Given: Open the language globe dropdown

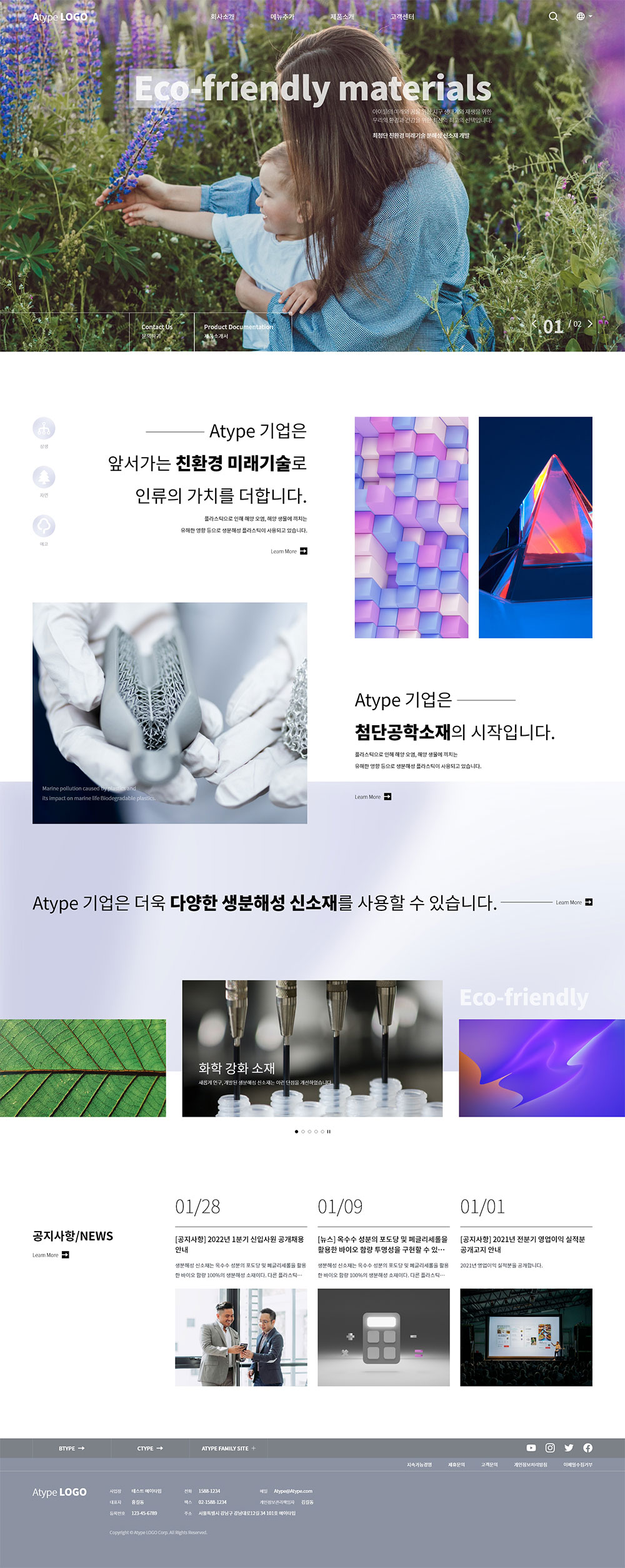Looking at the screenshot, I should [583, 17].
